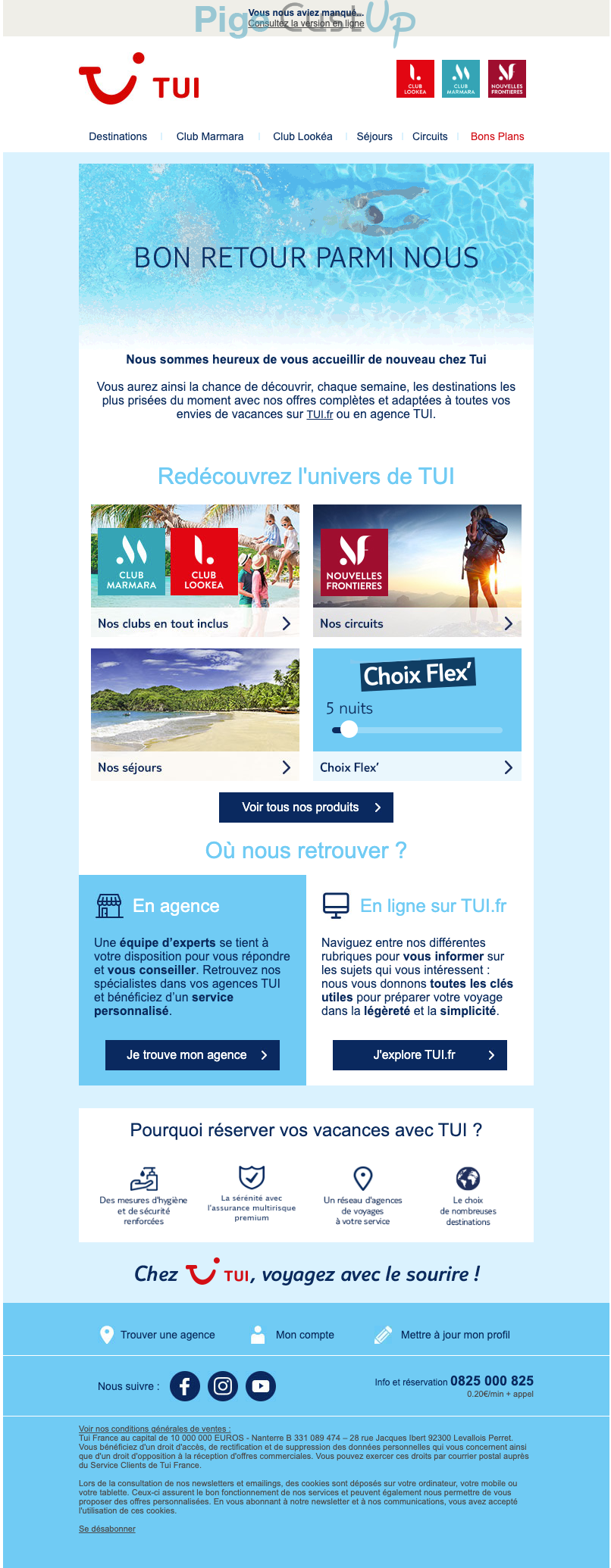Go to Mon compte
This screenshot has height=1568, width=611.
click(x=304, y=1335)
